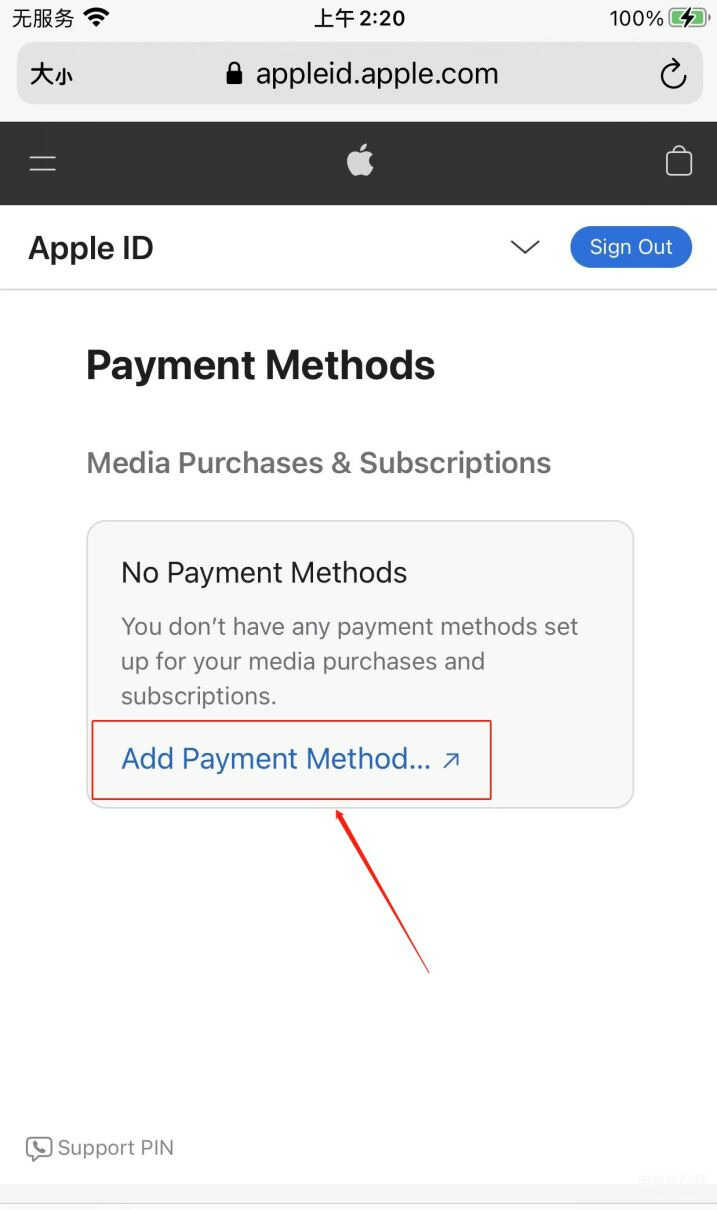Open the hamburger menu
717x1210 pixels.
pyautogui.click(x=42, y=163)
